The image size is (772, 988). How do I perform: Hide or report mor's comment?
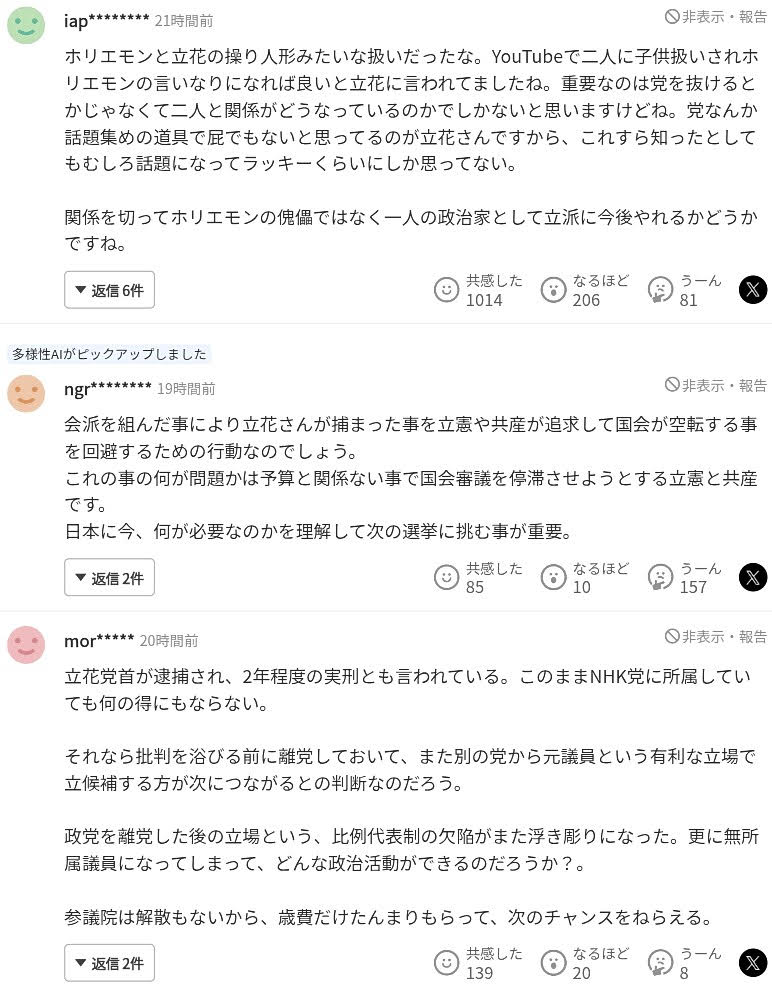[716, 637]
